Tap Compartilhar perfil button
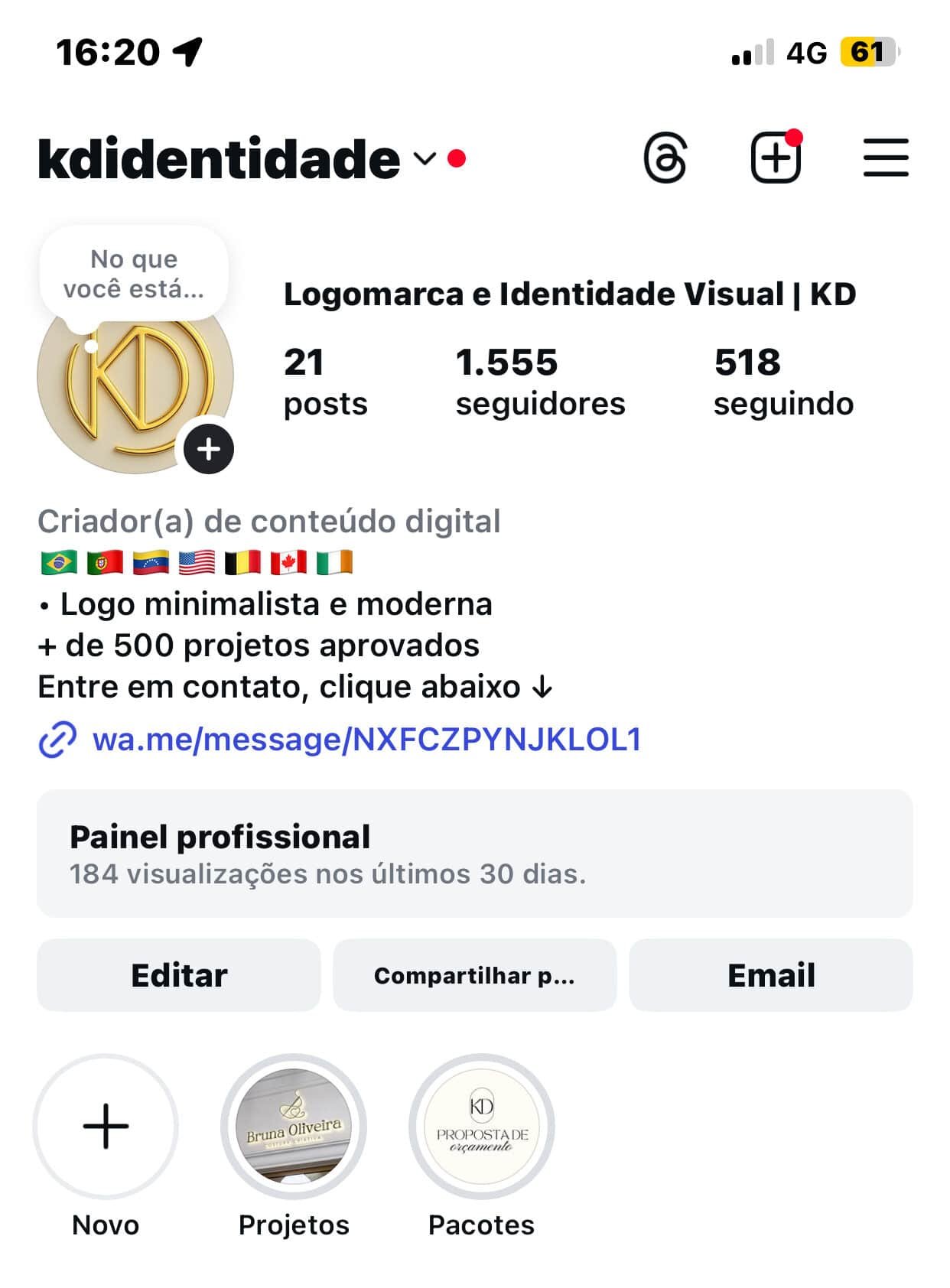 [473, 974]
